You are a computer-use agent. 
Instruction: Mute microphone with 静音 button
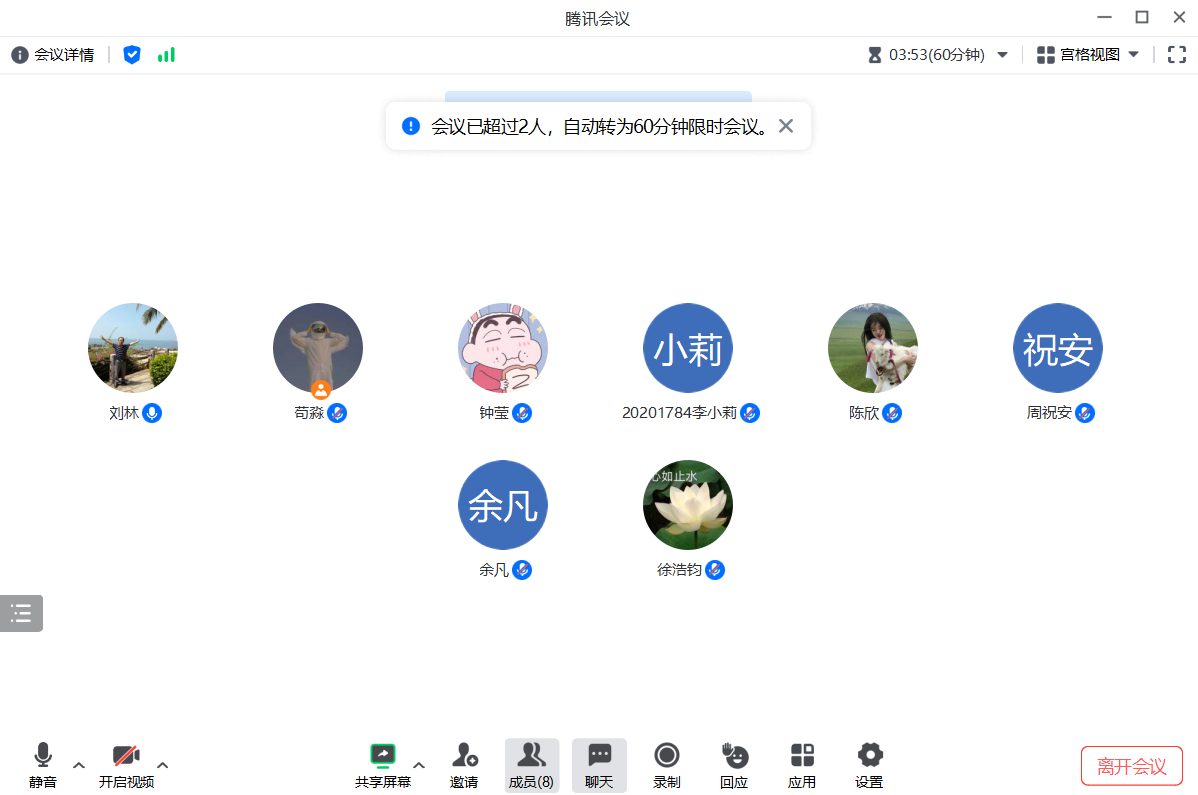[x=42, y=765]
